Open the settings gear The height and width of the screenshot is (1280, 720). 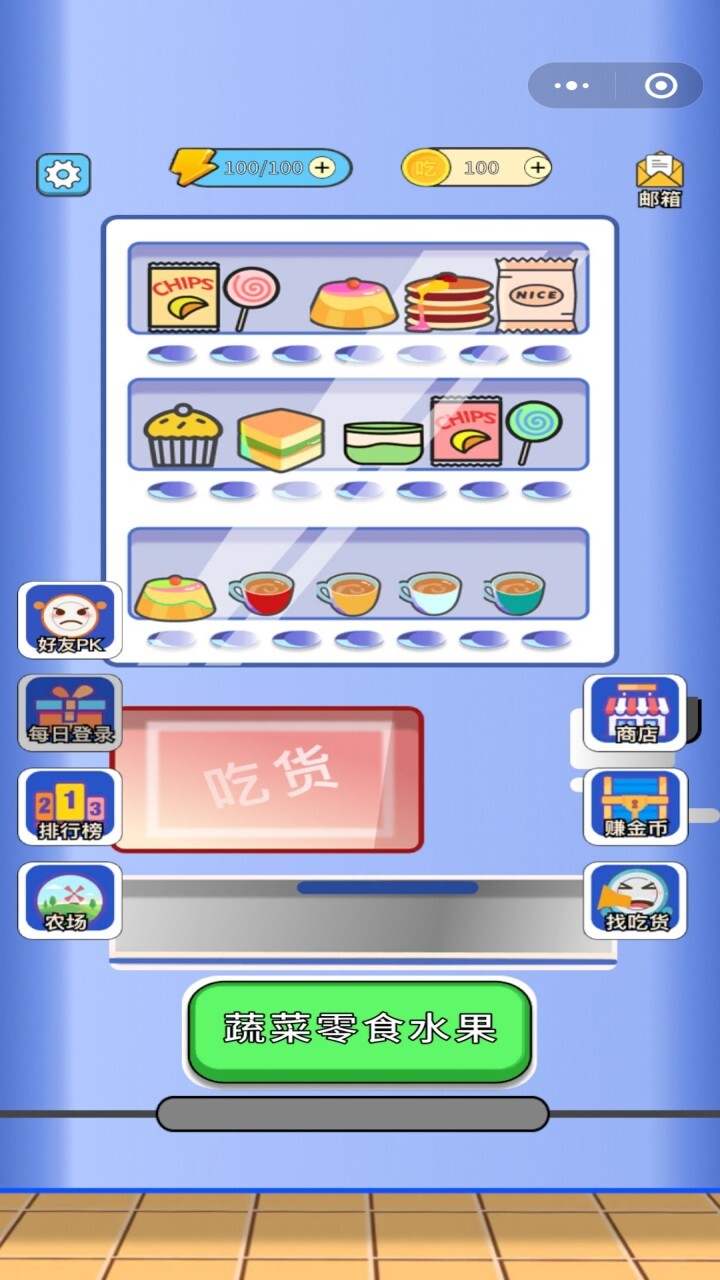click(x=64, y=175)
